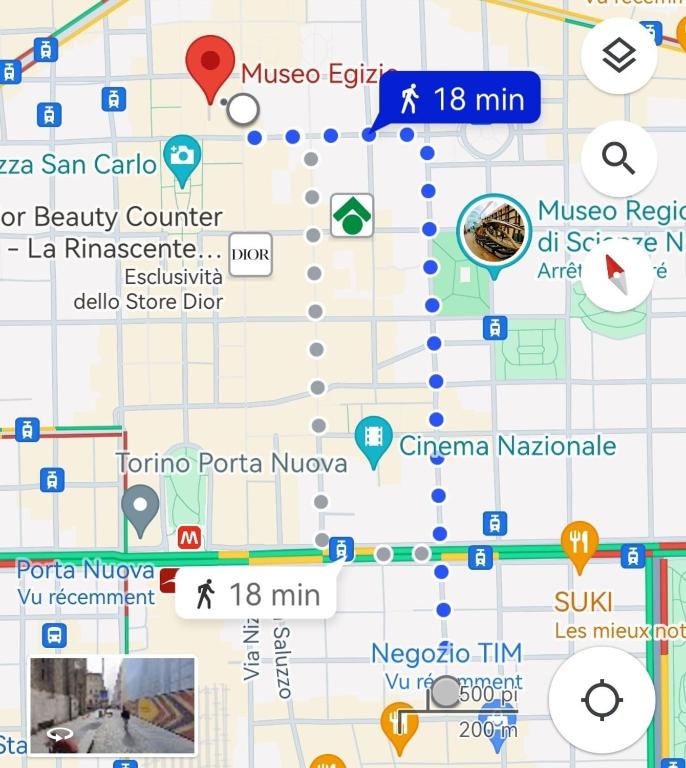Open the Street View thumbnail
The image size is (686, 768).
[x=112, y=705]
